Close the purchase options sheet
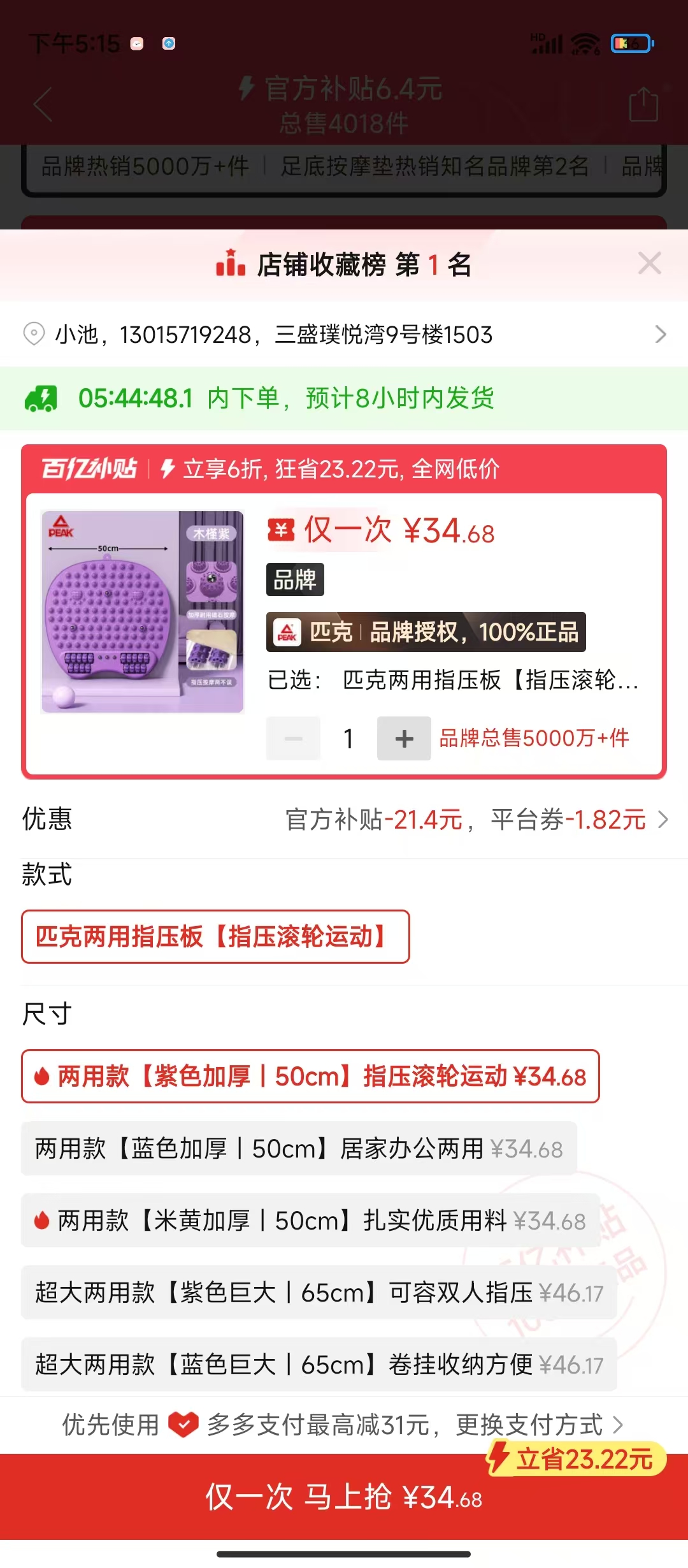The height and width of the screenshot is (1568, 688). 649,263
